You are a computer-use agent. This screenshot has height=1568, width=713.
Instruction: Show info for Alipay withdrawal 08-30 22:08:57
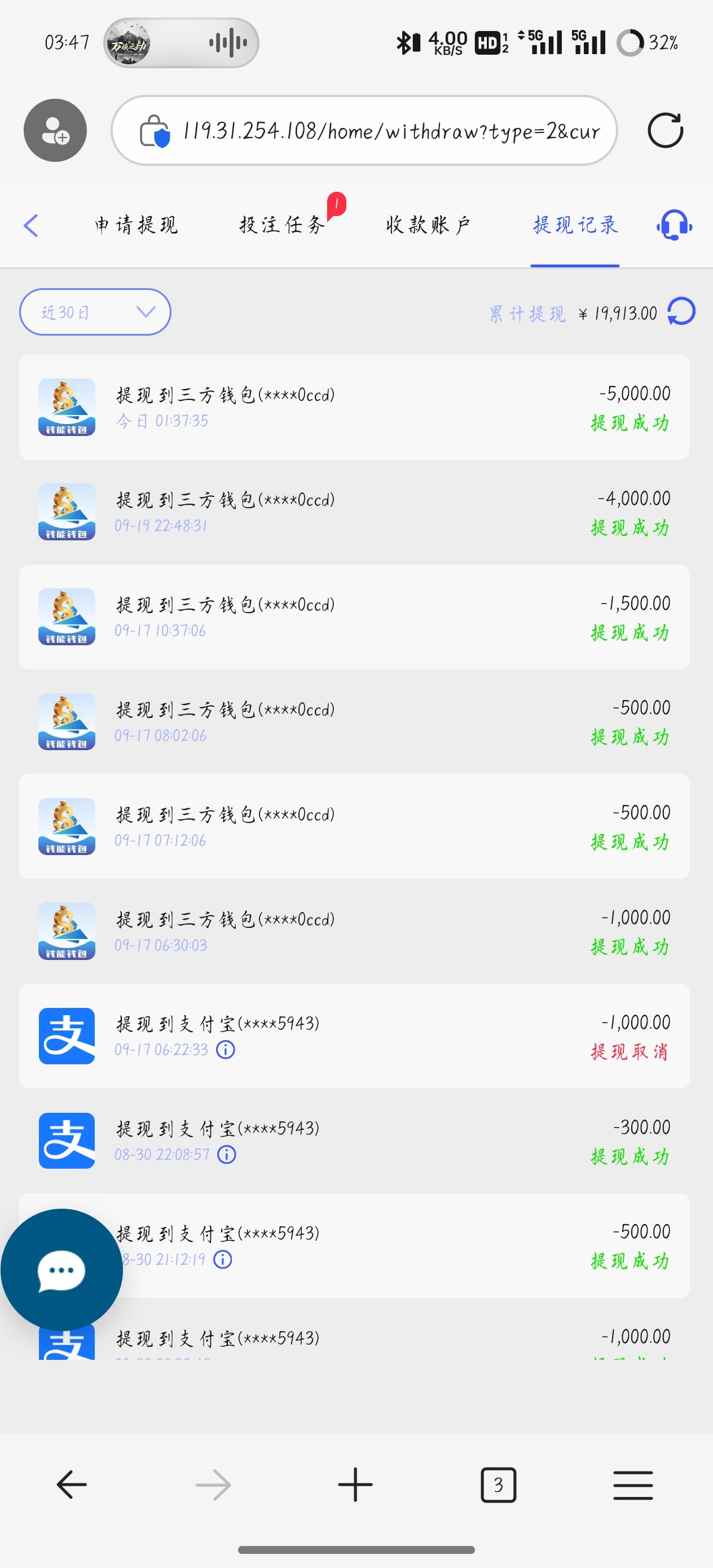click(227, 1154)
